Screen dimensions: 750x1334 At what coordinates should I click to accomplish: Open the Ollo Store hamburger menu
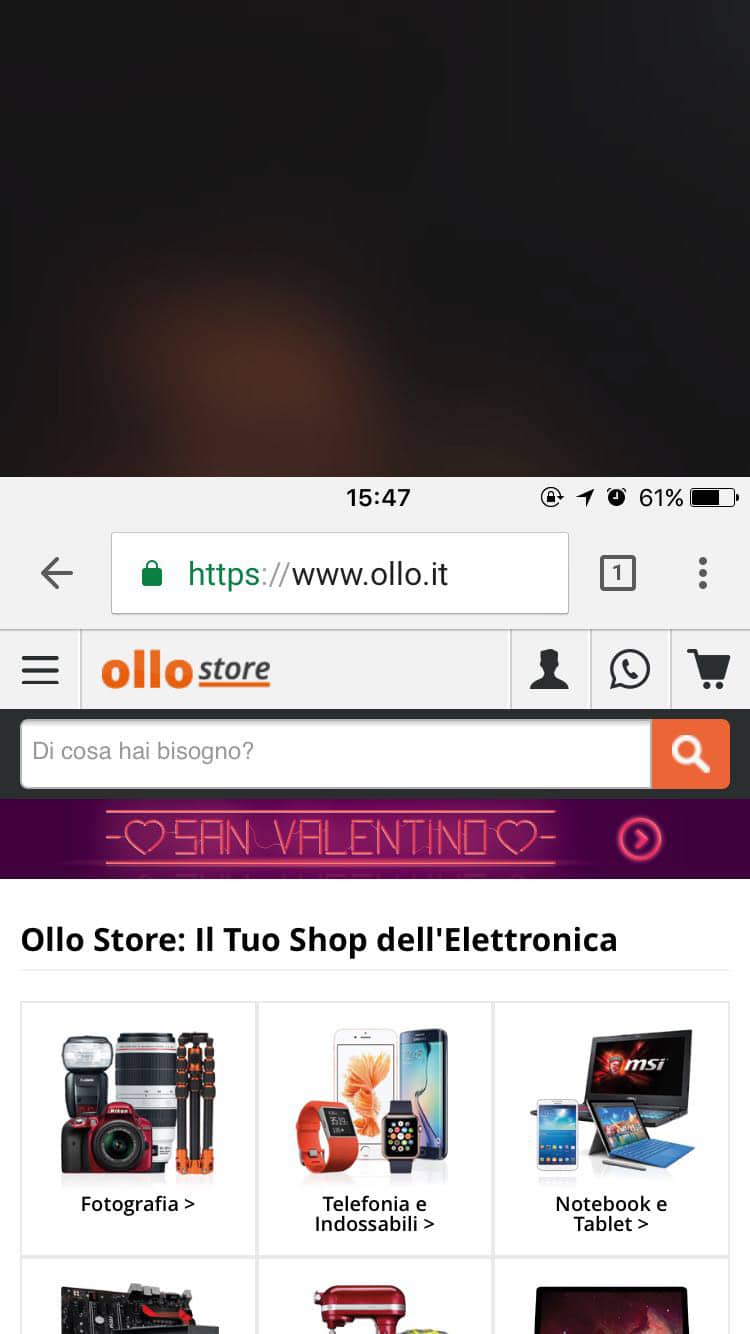[40, 670]
